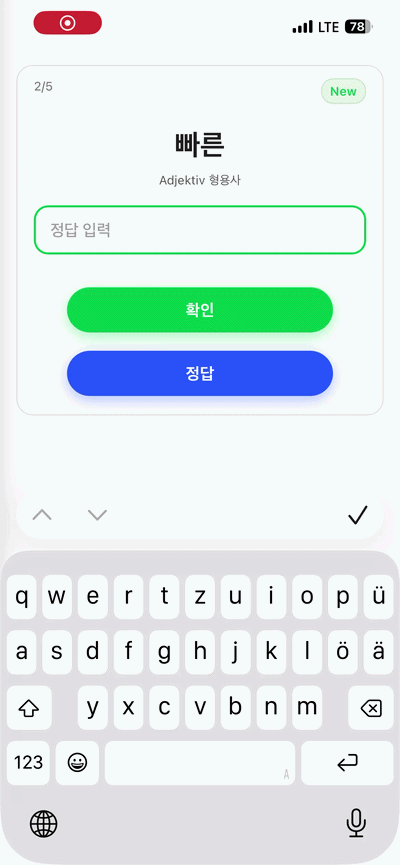Hit the keyboard backspace key
Viewport: 400px width, 865px height.
click(x=371, y=708)
